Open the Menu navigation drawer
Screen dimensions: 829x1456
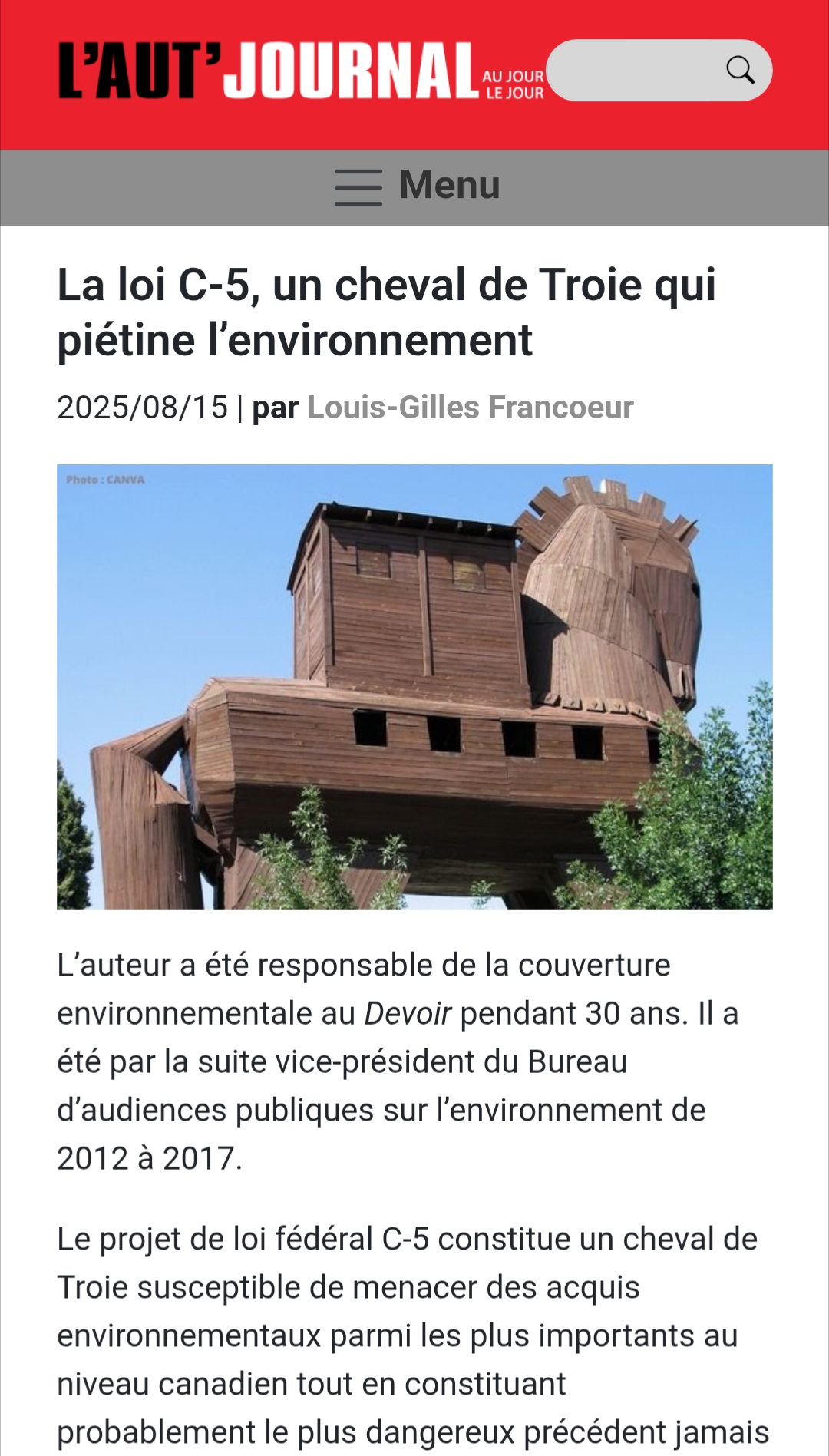416,187
